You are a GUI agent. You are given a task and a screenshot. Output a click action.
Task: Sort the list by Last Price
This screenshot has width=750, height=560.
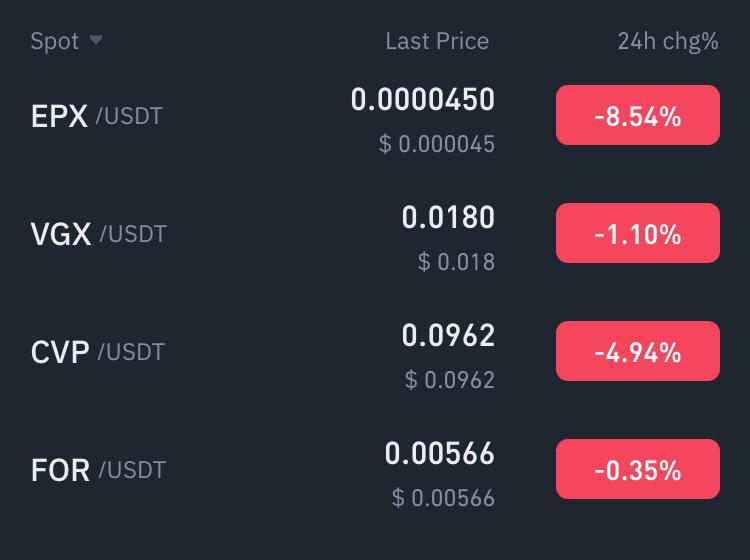coord(437,41)
